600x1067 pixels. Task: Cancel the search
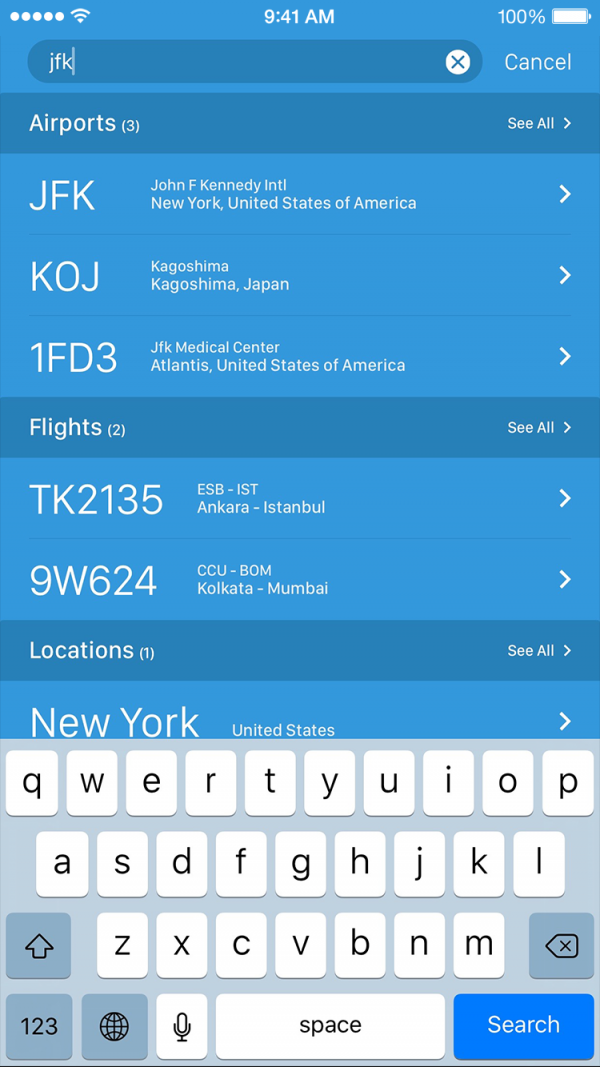point(537,62)
